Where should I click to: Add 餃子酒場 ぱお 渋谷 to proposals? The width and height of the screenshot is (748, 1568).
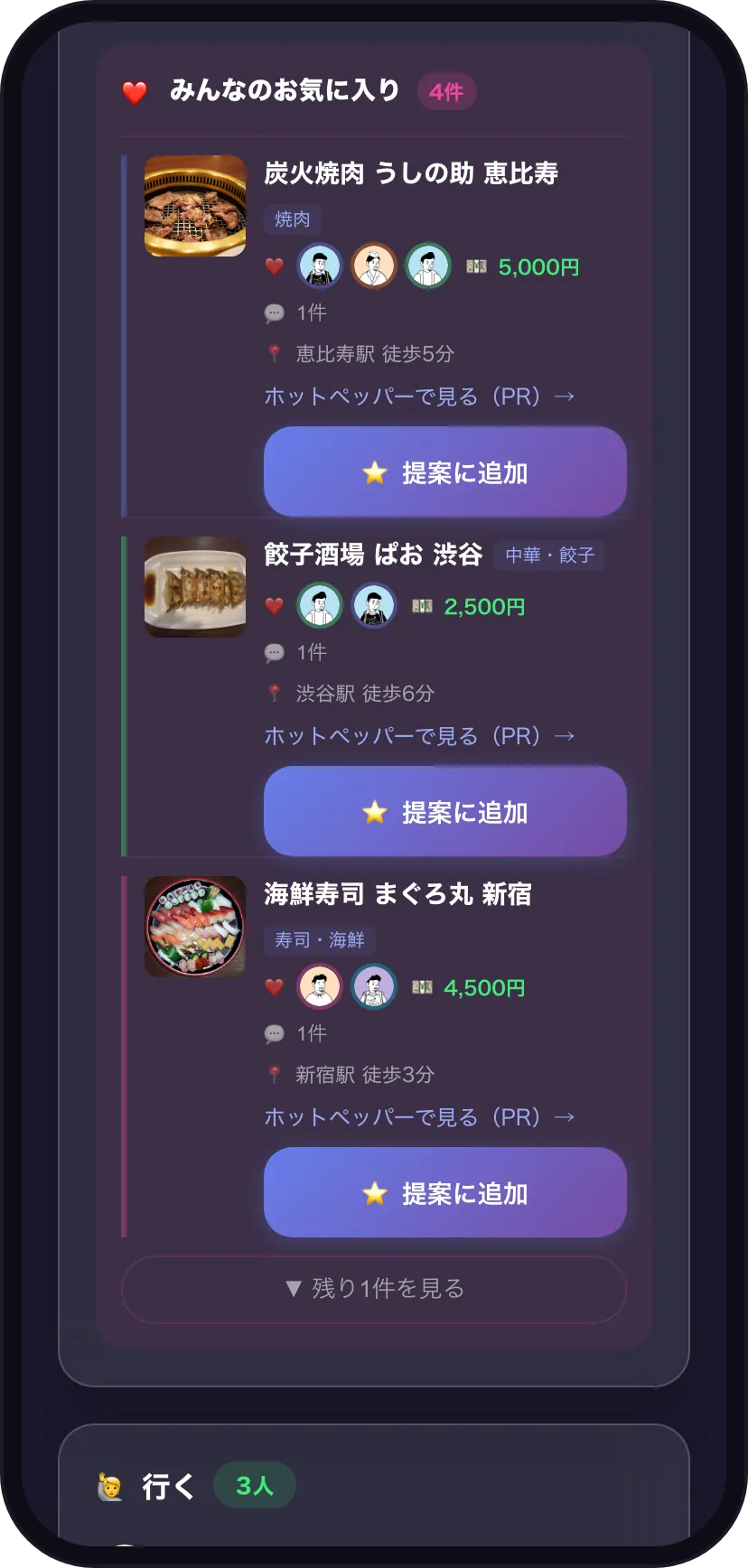point(444,811)
